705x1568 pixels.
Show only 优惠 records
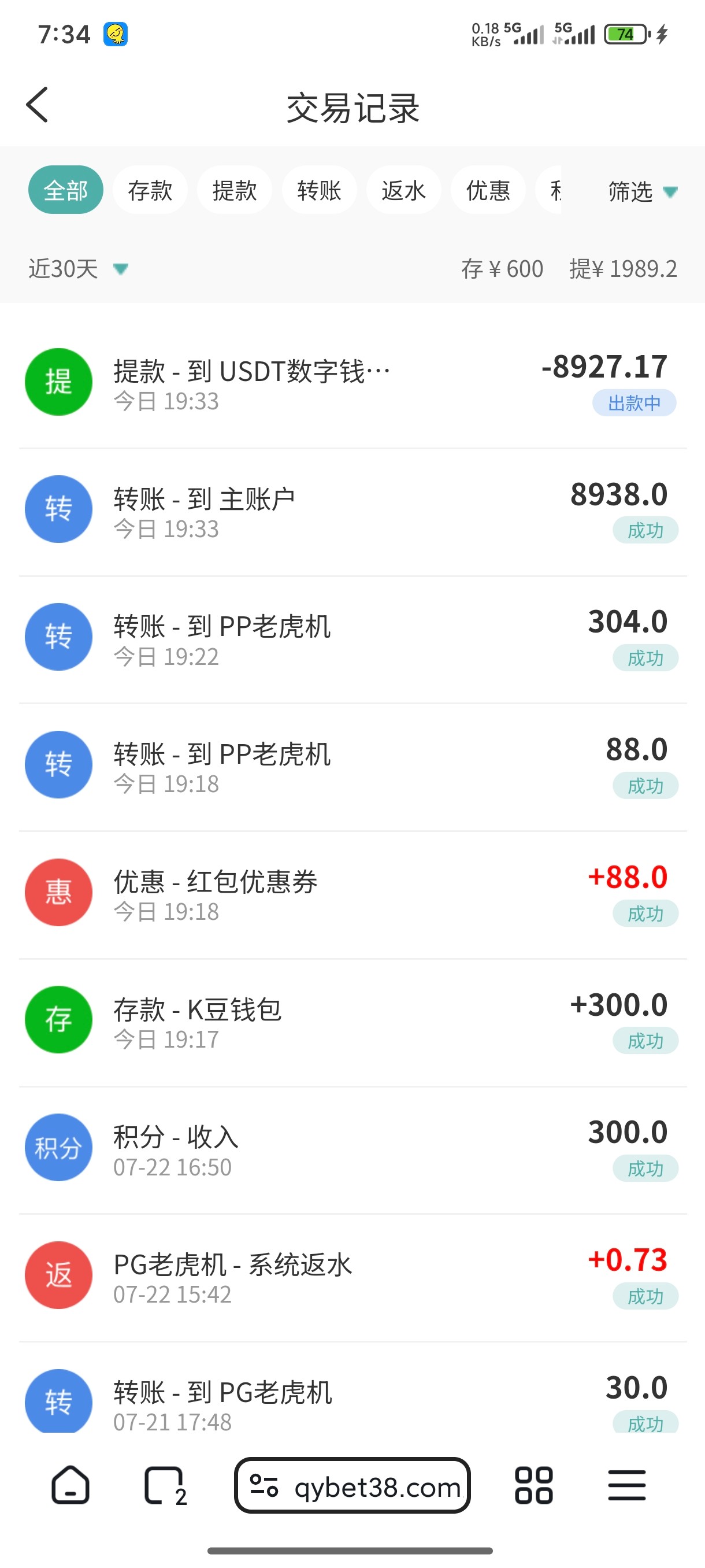click(x=488, y=191)
